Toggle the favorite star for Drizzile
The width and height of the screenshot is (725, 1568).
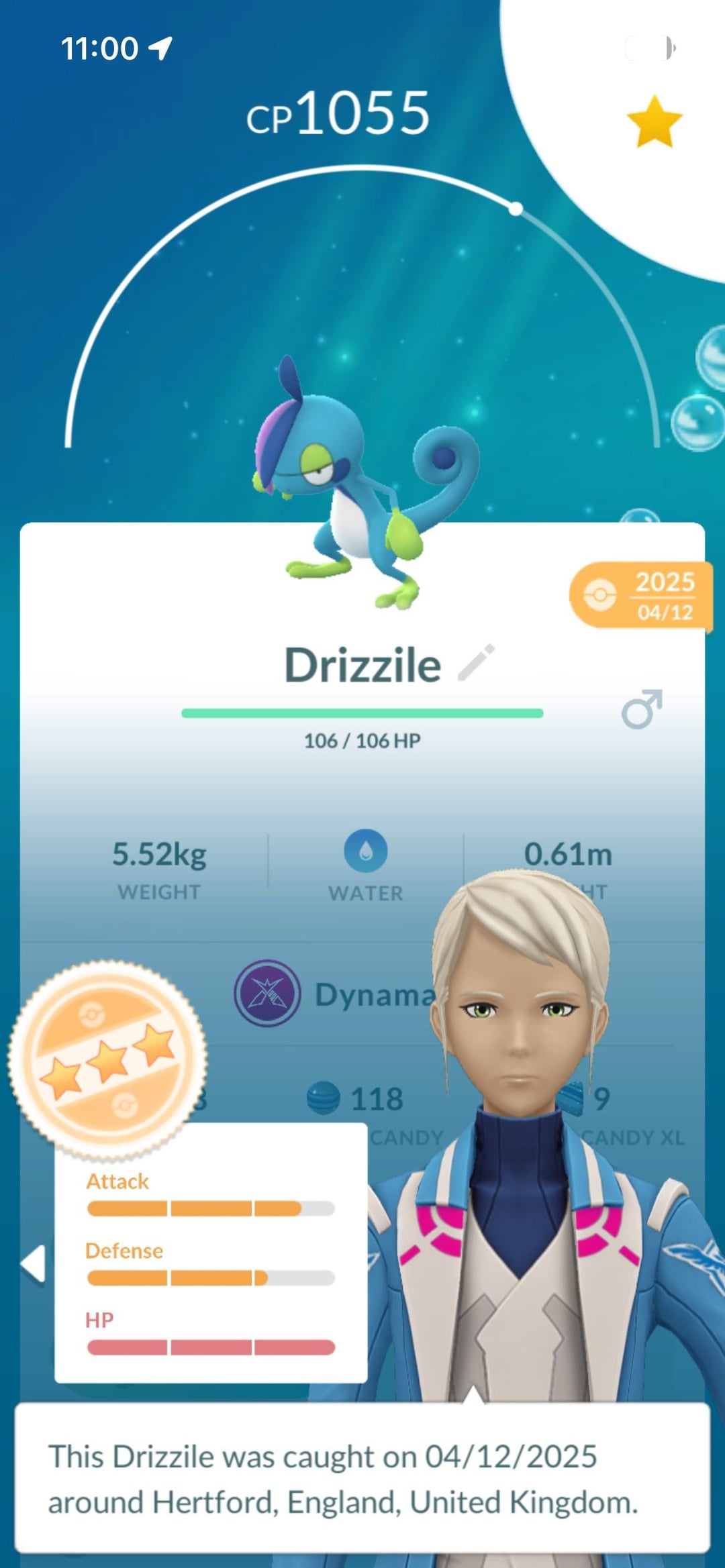[x=654, y=121]
